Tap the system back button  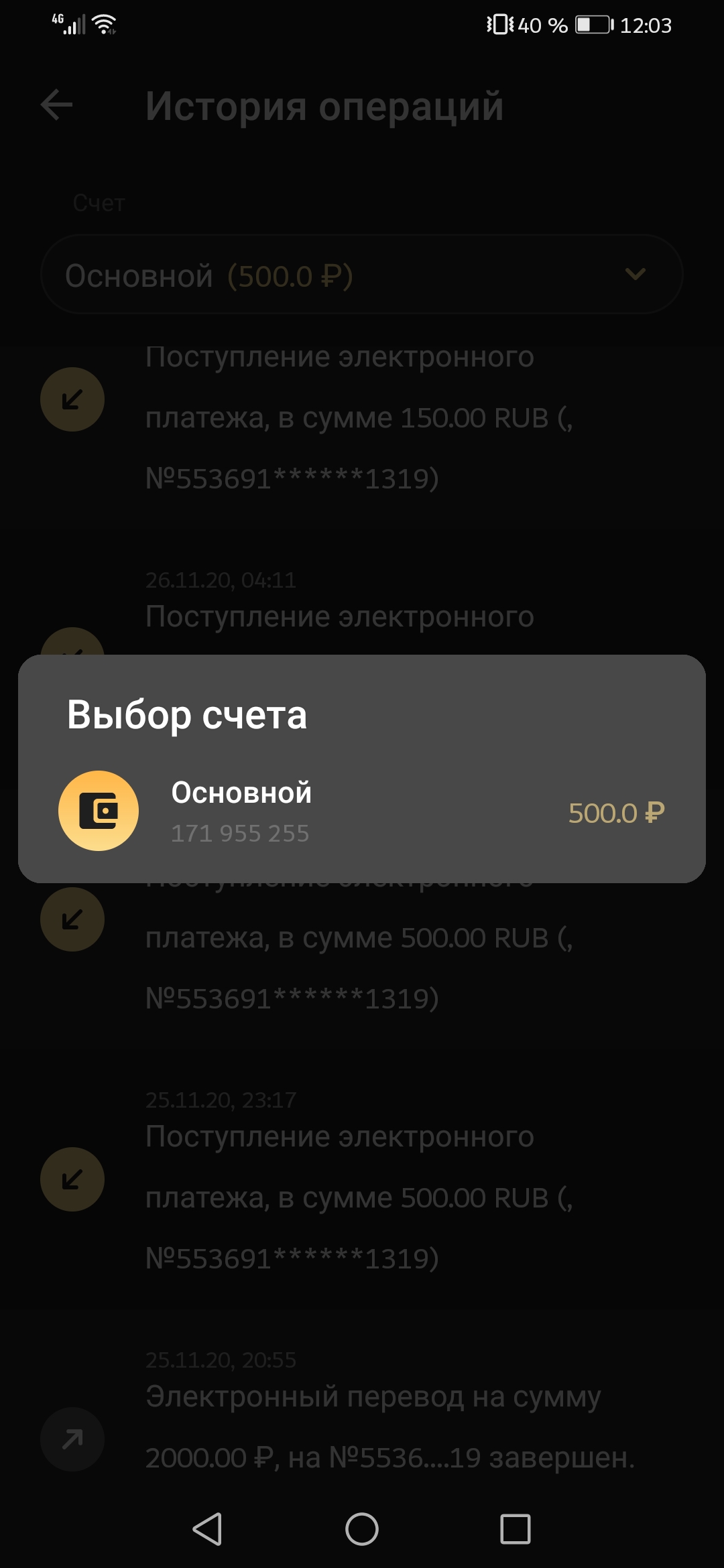207,1528
